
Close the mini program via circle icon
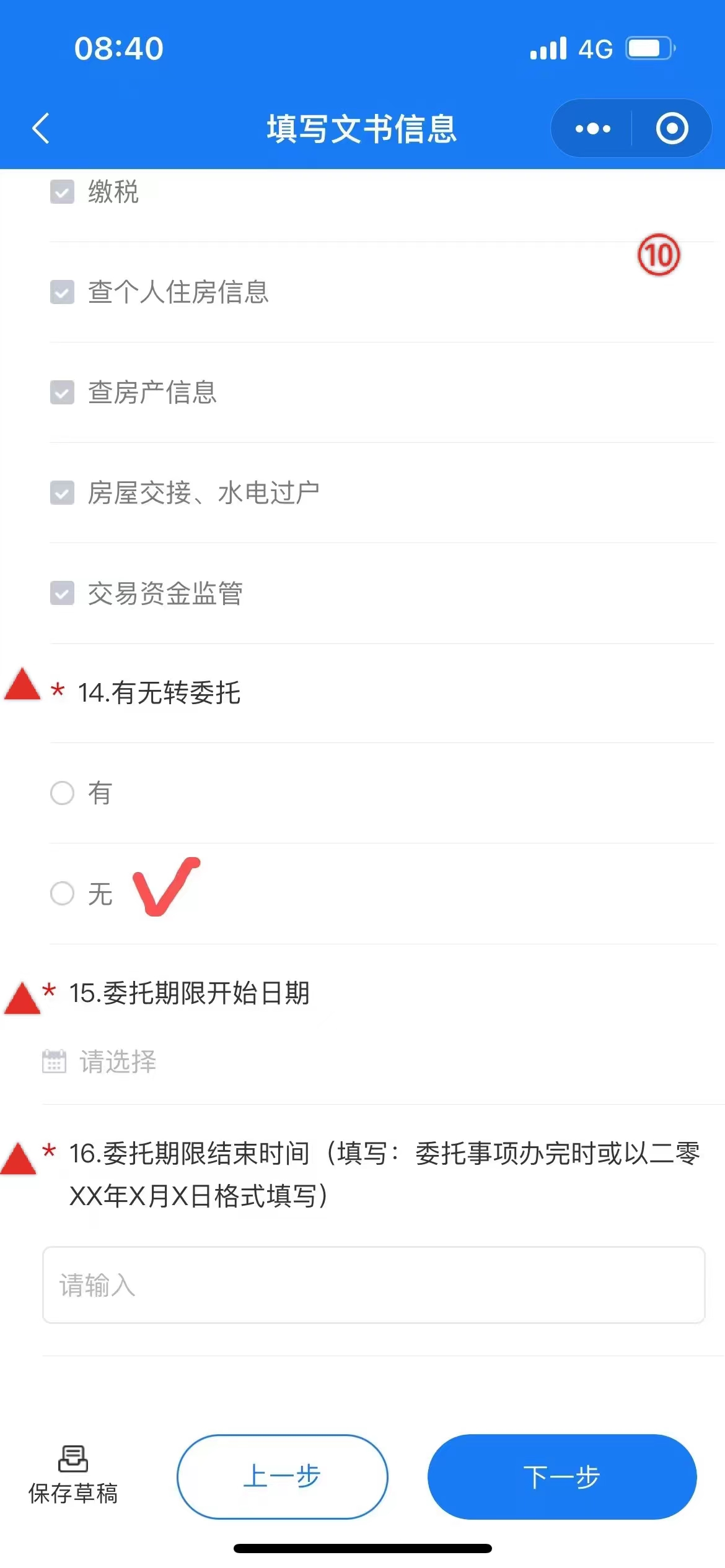point(672,128)
